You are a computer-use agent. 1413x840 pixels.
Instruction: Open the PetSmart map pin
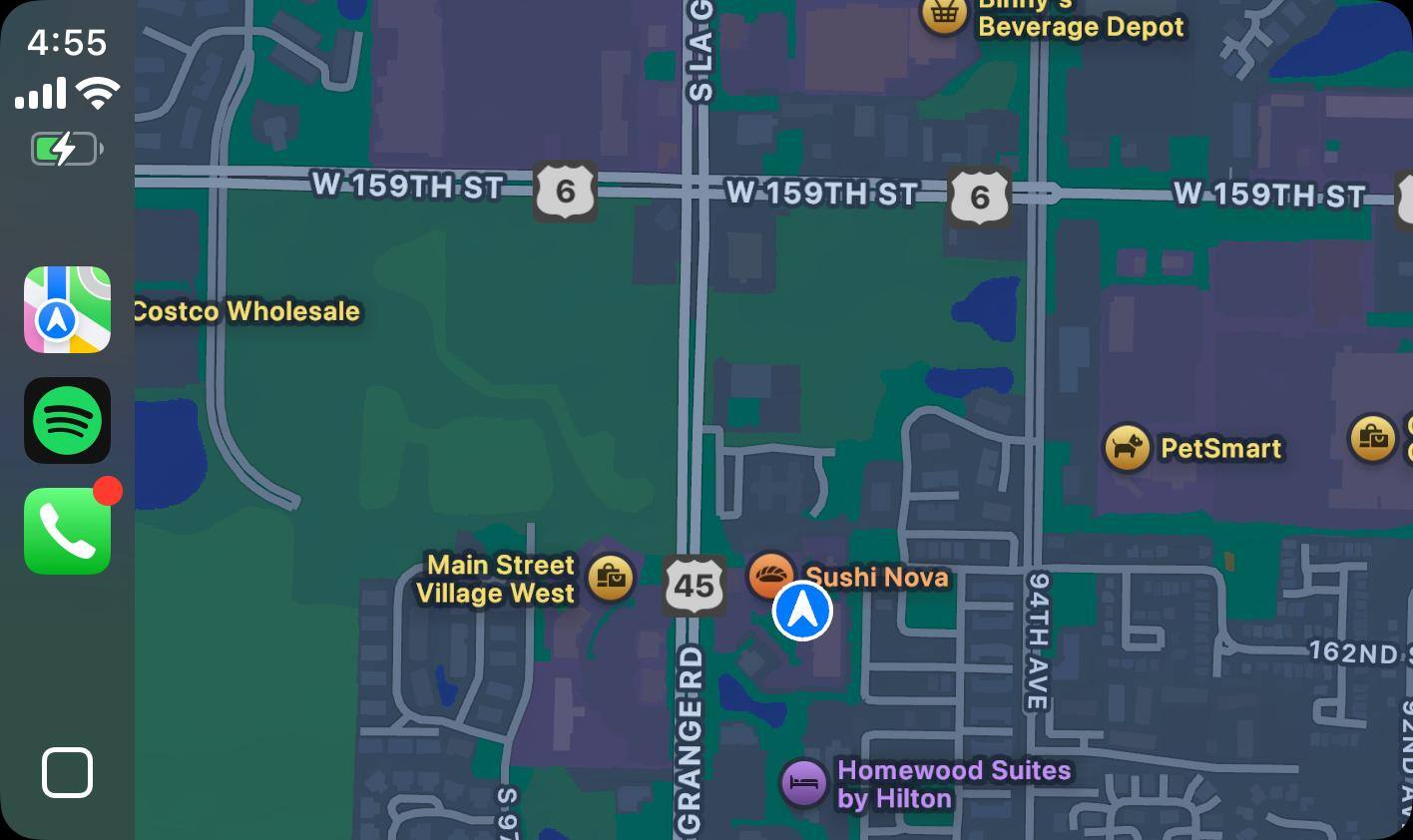1127,448
